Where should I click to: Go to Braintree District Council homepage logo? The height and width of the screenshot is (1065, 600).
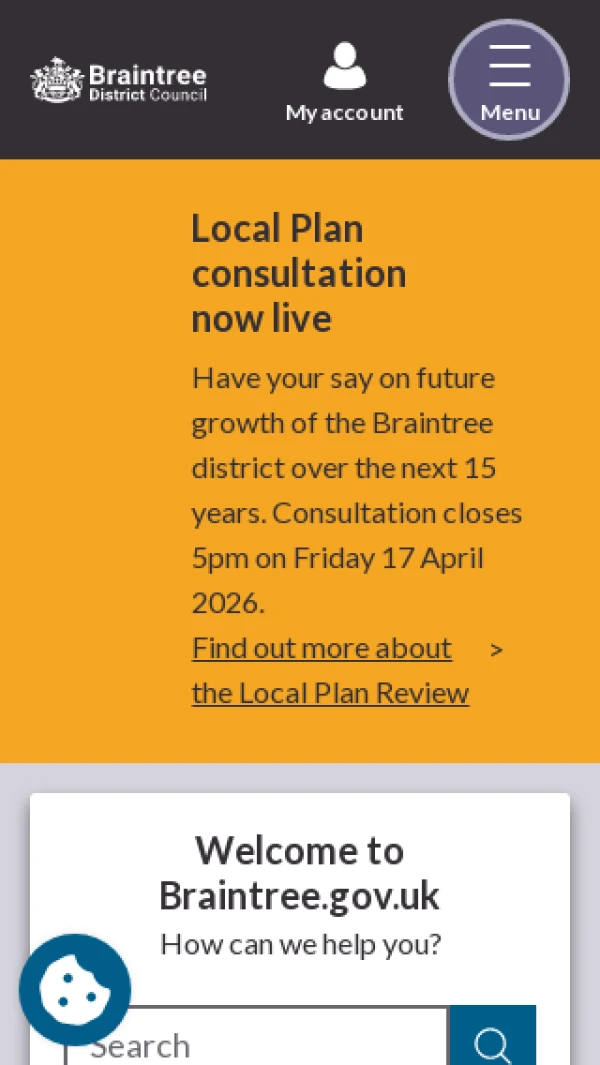[x=119, y=80]
